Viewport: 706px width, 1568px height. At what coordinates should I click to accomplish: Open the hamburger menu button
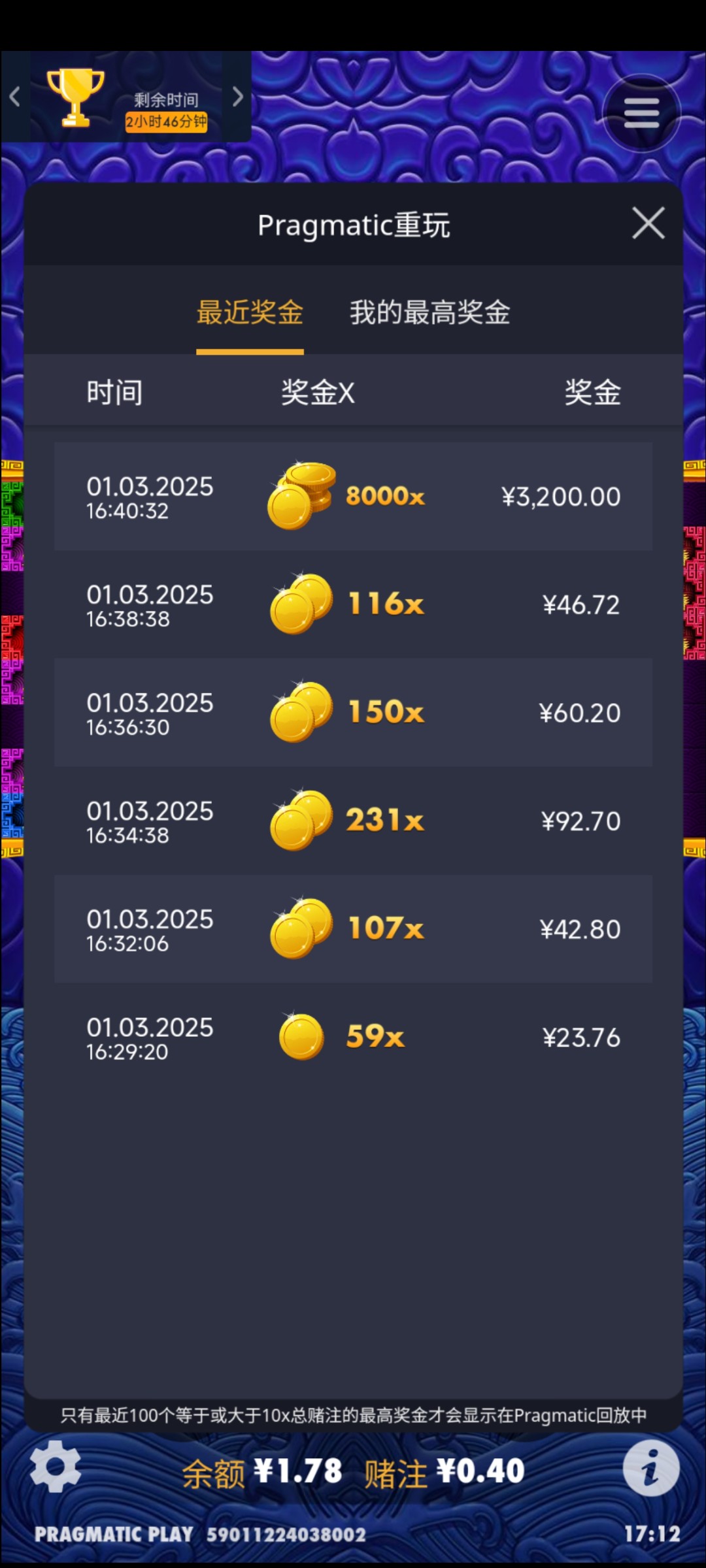[x=641, y=113]
